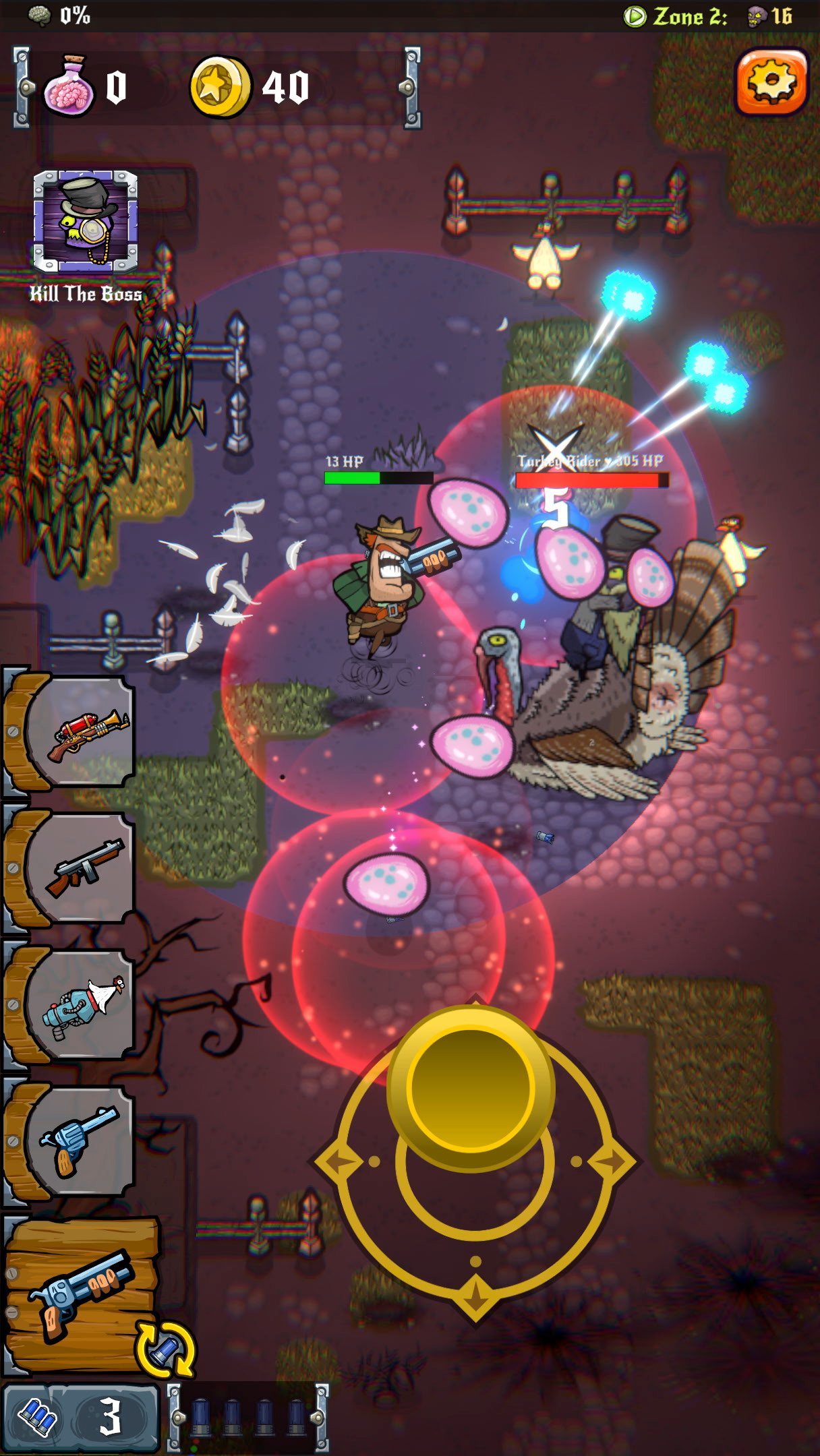Tap the yellow virtual joystick knob
The height and width of the screenshot is (1456, 820).
click(x=471, y=1087)
